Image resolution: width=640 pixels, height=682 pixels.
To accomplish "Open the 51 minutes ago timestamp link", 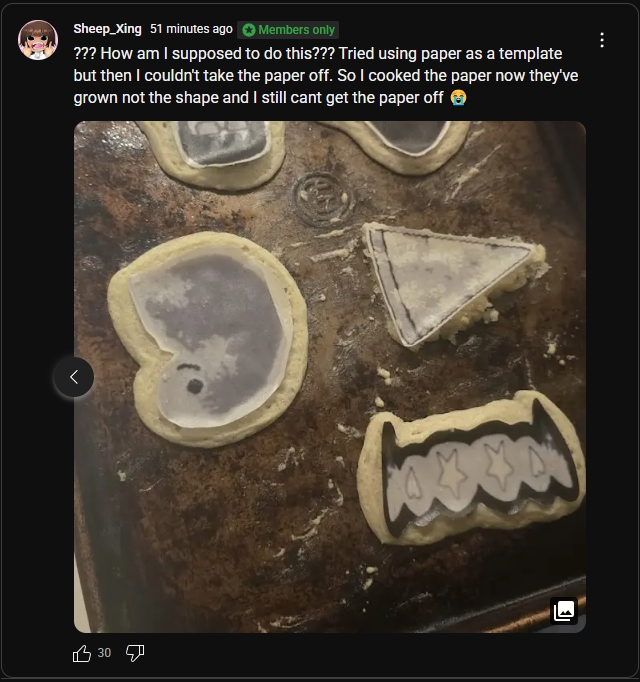I will 191,29.
